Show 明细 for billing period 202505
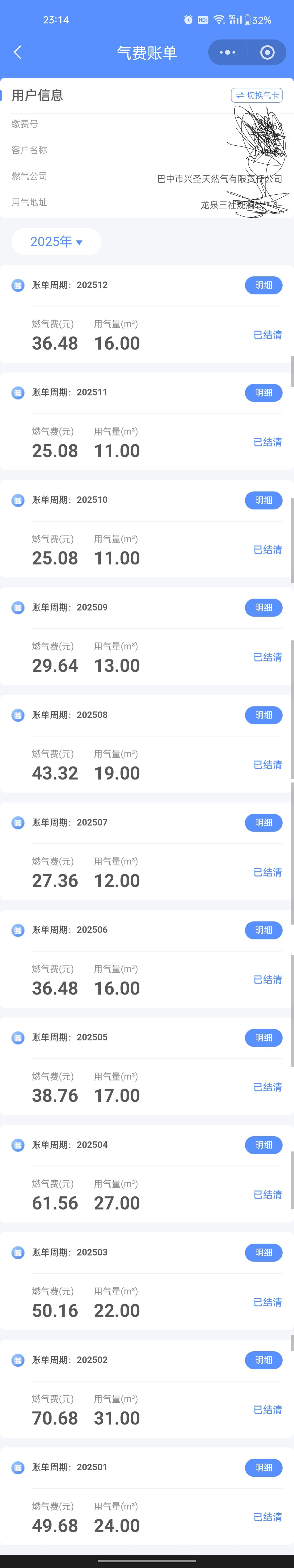This screenshot has height=1568, width=294. pyautogui.click(x=264, y=1037)
